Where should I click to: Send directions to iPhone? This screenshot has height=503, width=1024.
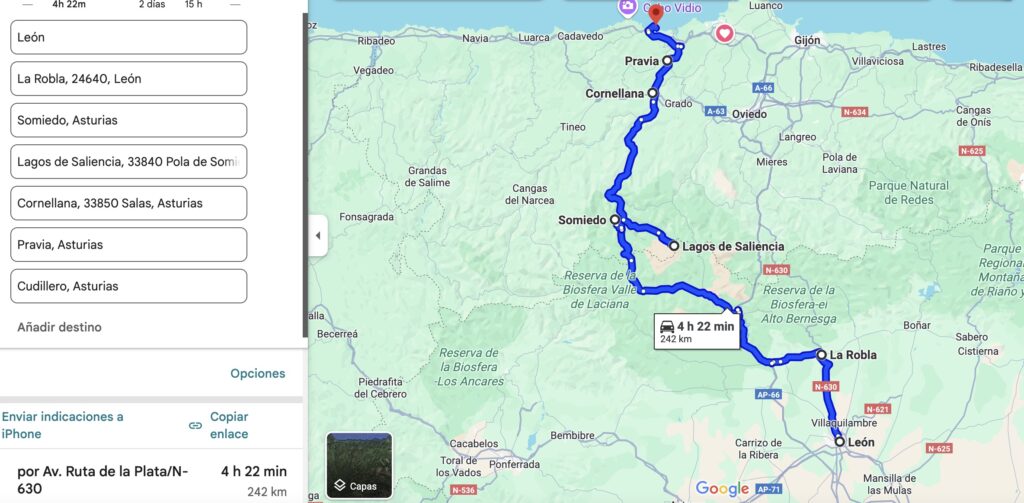(62, 425)
